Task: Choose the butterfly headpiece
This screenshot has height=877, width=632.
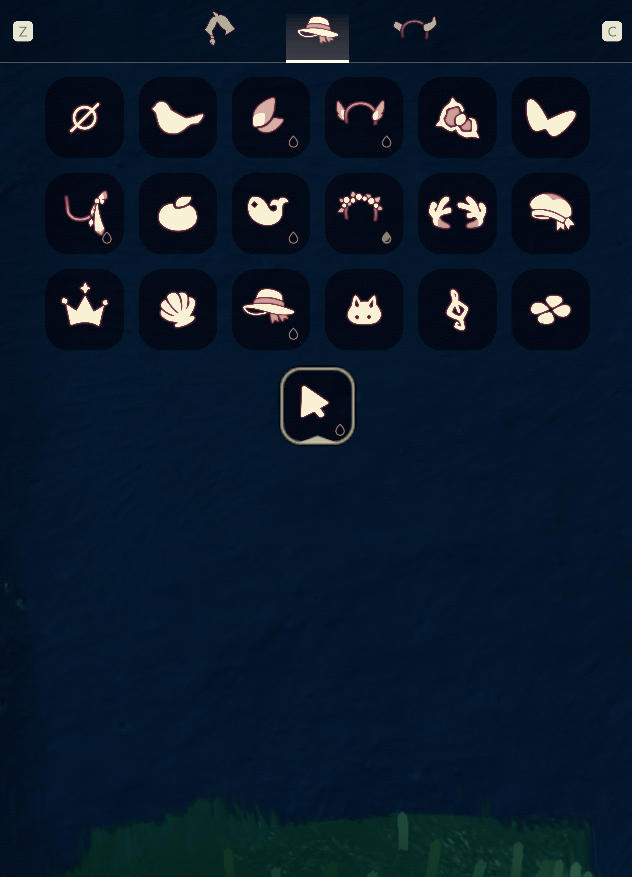Action: click(x=550, y=118)
